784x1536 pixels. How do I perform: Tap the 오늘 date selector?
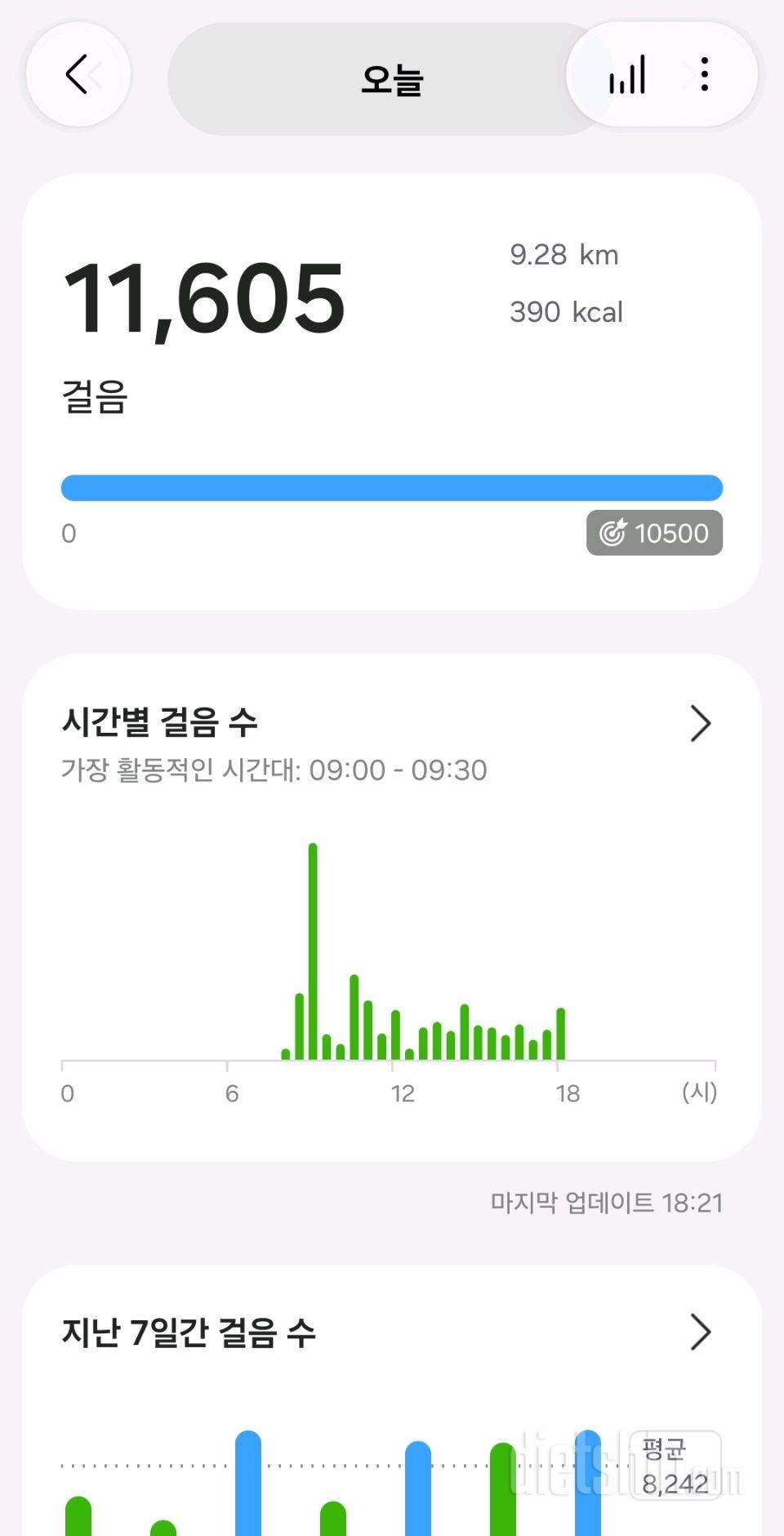tap(391, 79)
